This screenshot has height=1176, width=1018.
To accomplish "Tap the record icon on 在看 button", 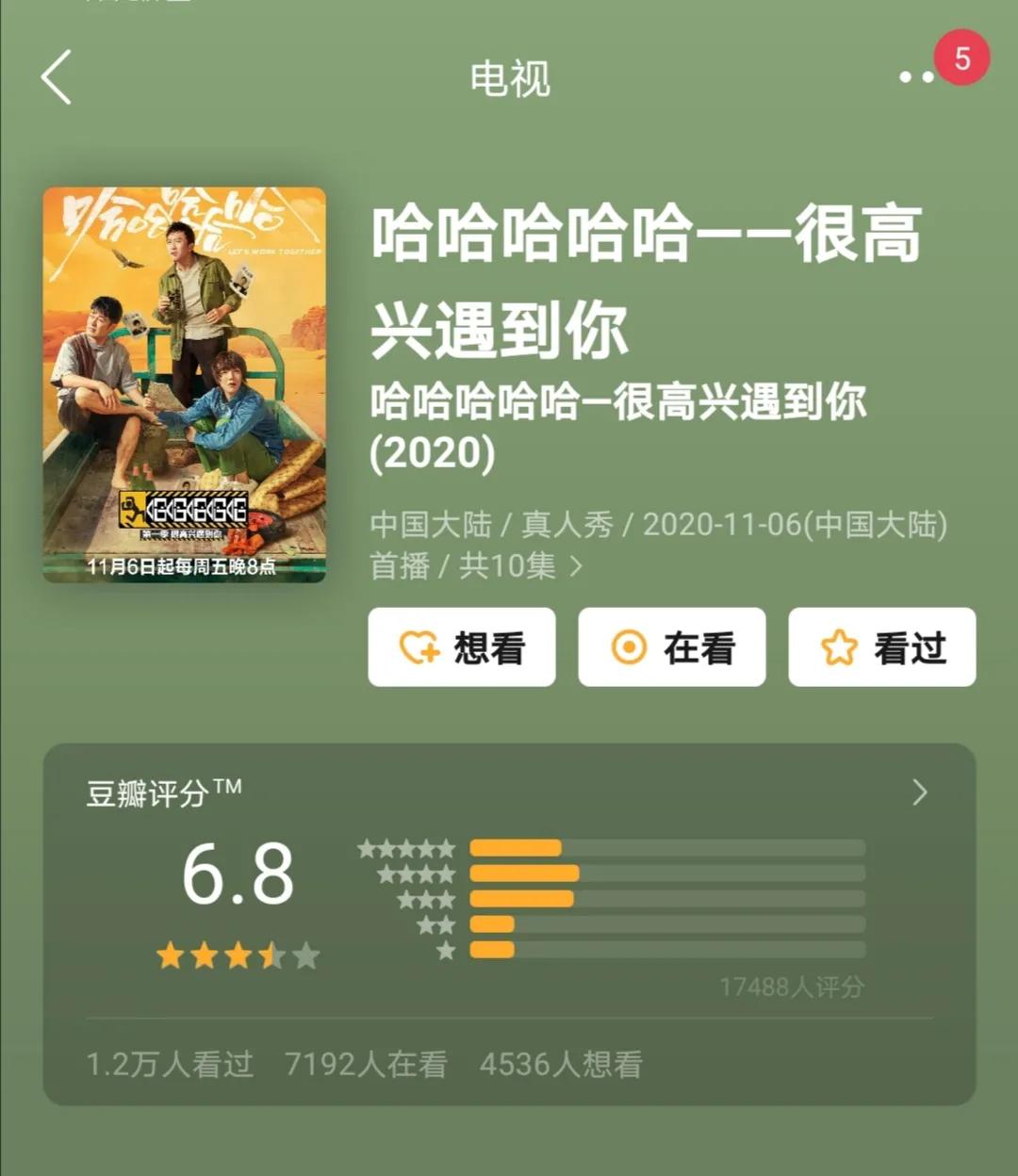I will click(x=628, y=647).
